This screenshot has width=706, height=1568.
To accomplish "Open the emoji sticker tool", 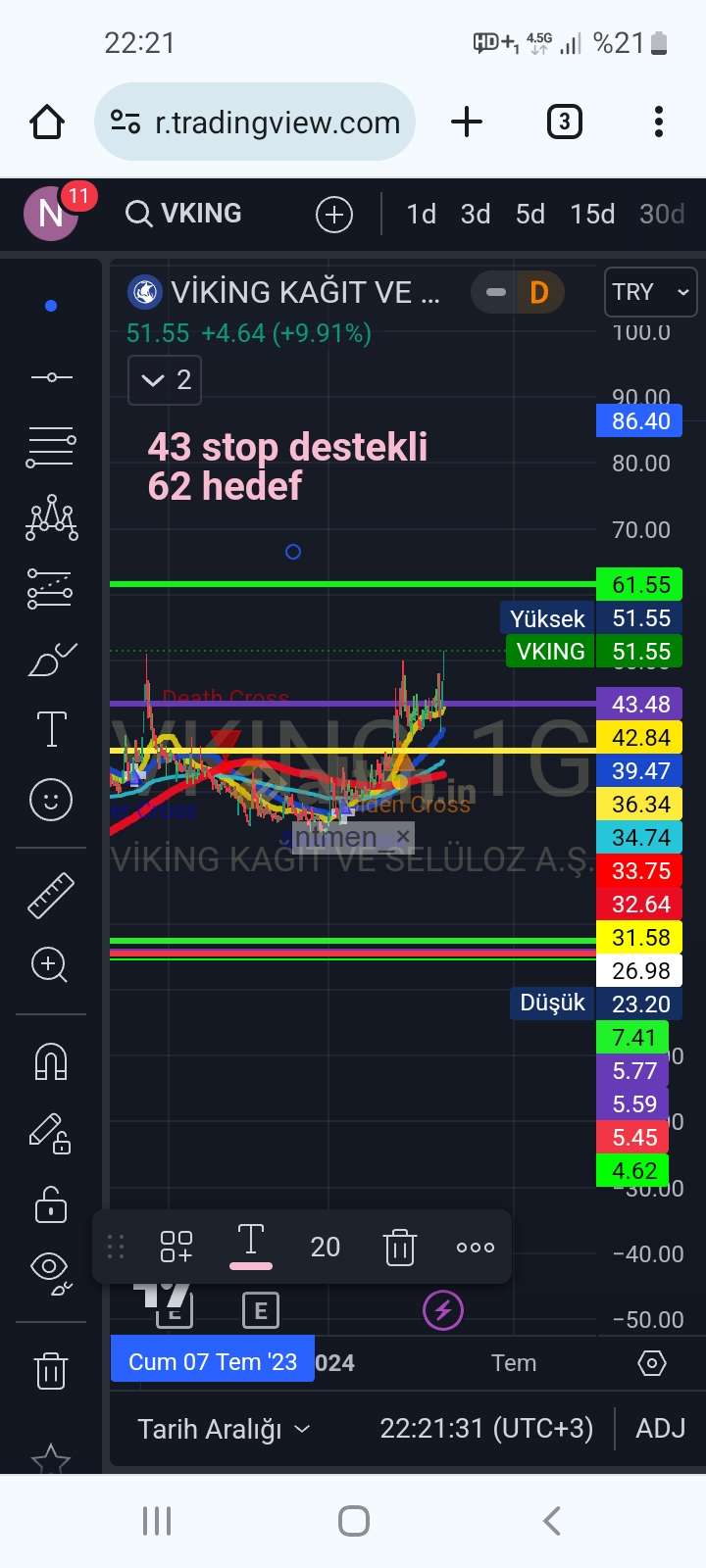I will click(x=51, y=800).
